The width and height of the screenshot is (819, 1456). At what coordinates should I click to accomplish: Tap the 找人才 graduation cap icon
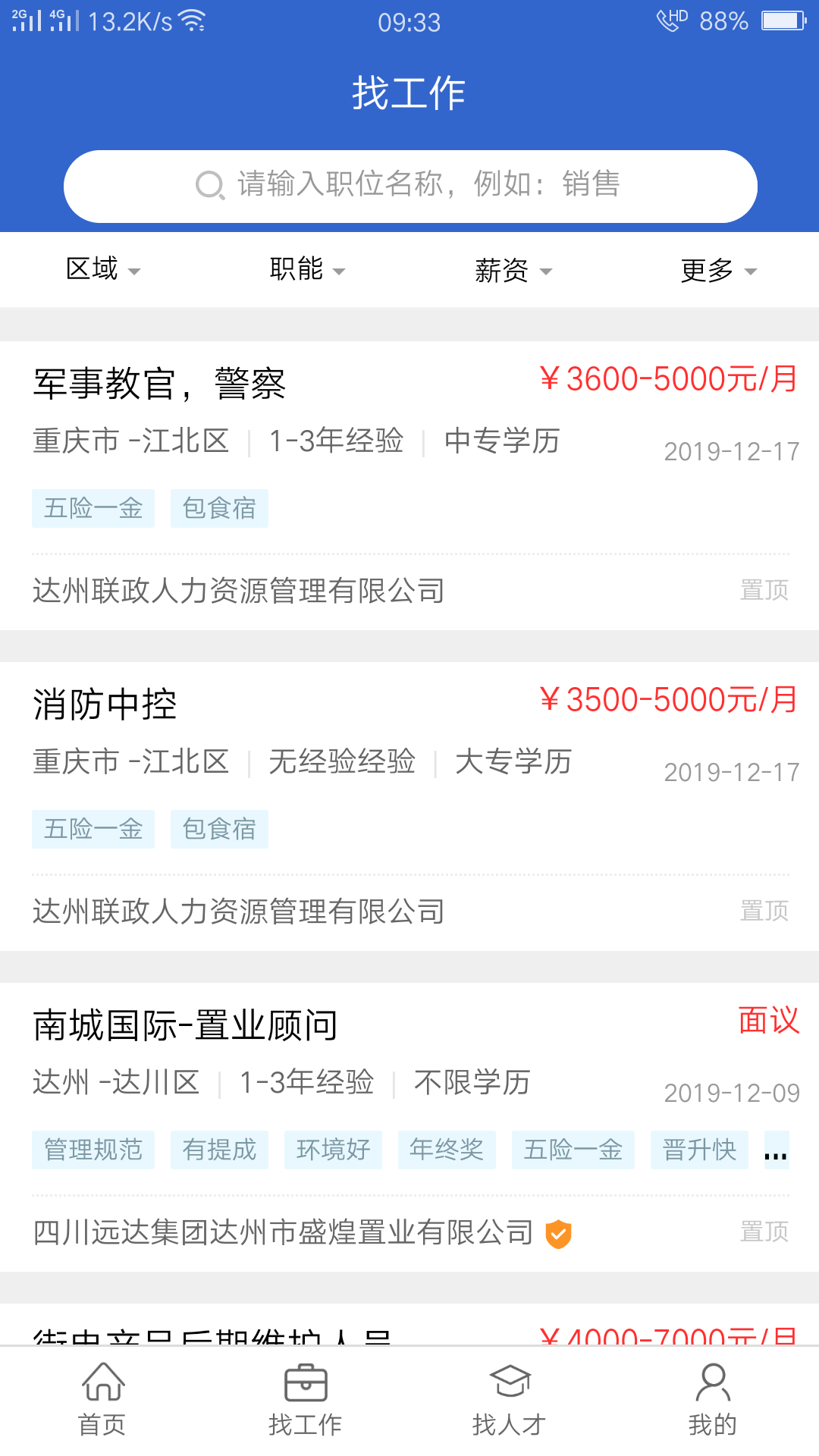(x=510, y=1382)
